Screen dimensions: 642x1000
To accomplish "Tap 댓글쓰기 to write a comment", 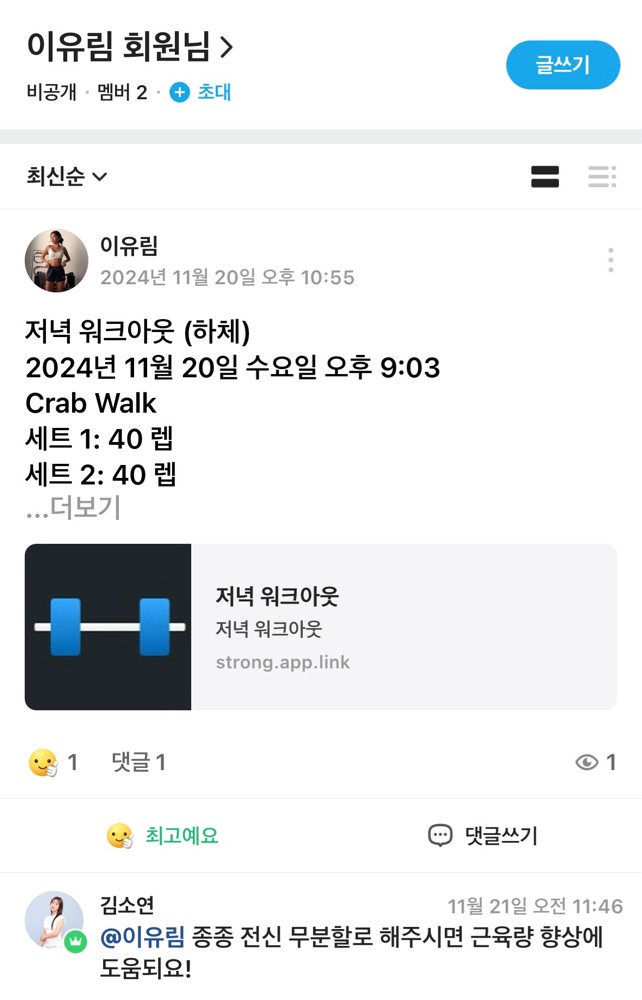I will click(x=482, y=836).
